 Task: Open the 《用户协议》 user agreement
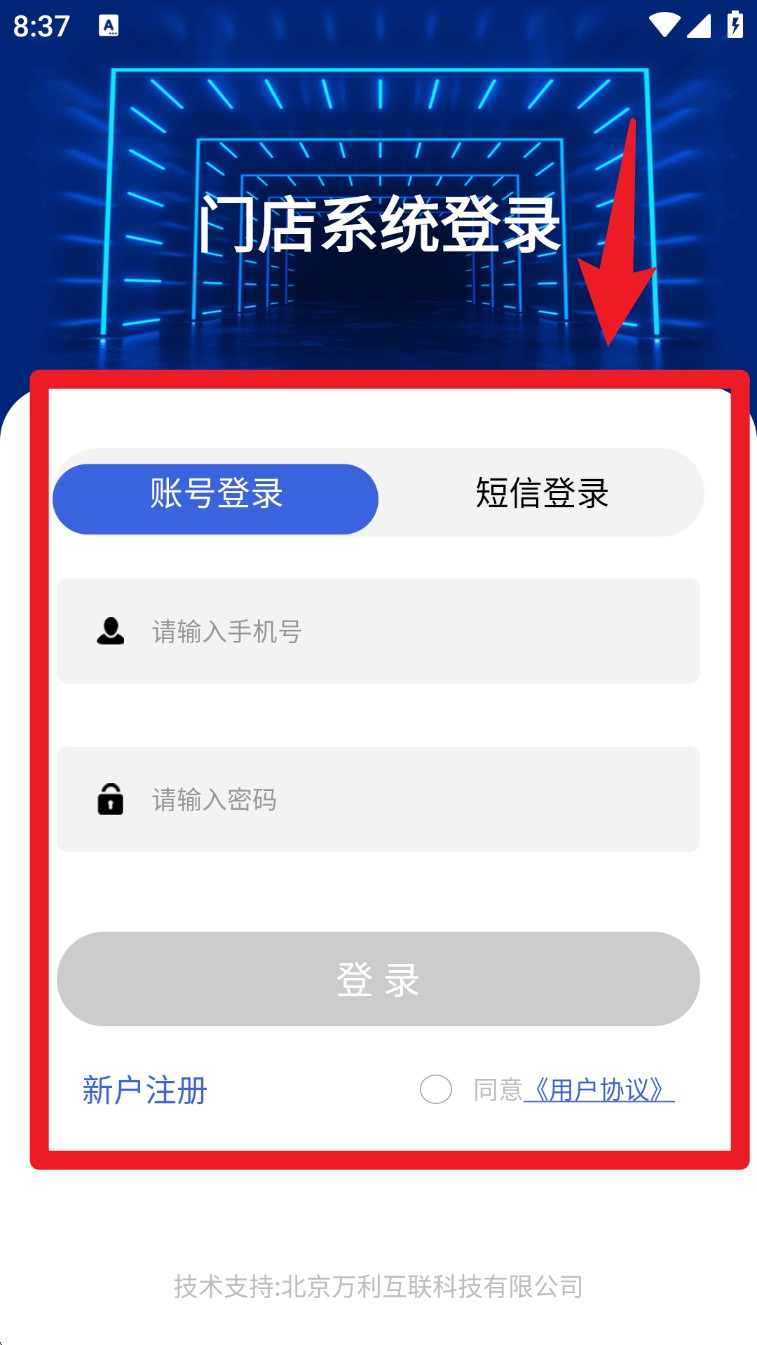601,1090
